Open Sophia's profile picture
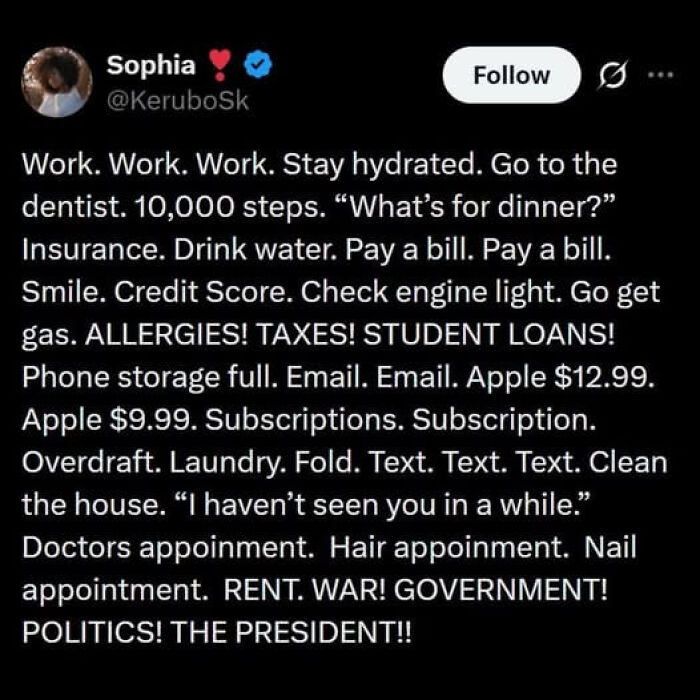 pos(57,81)
